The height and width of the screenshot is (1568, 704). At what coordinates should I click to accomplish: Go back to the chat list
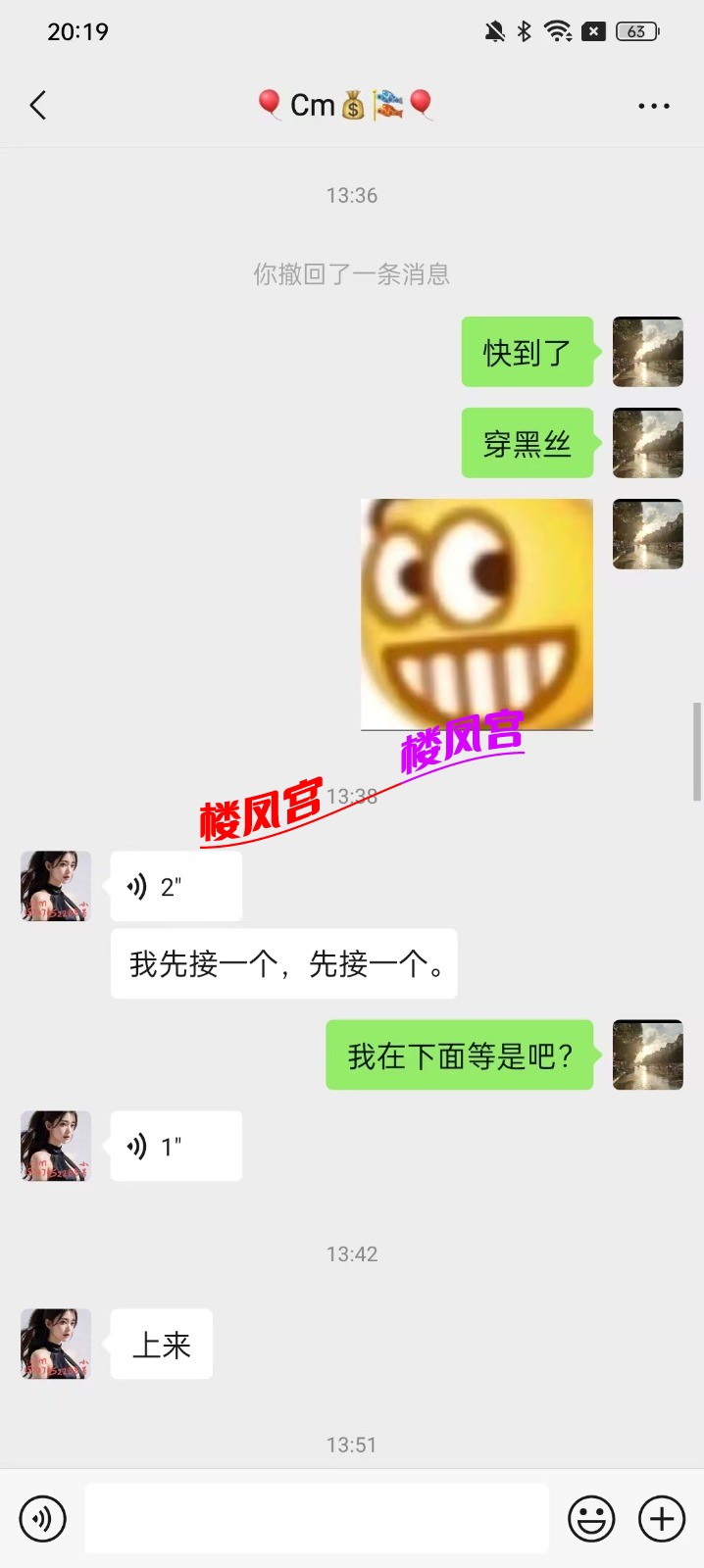tap(38, 105)
